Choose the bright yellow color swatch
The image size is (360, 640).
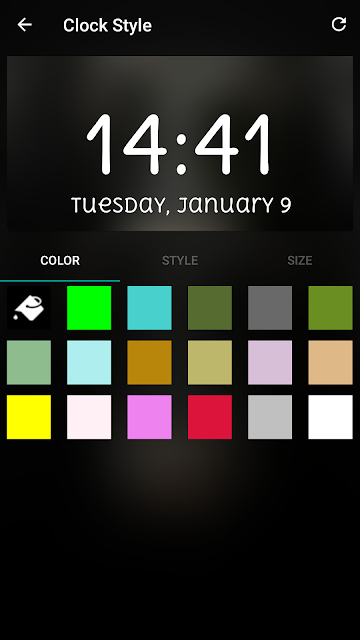tap(29, 417)
